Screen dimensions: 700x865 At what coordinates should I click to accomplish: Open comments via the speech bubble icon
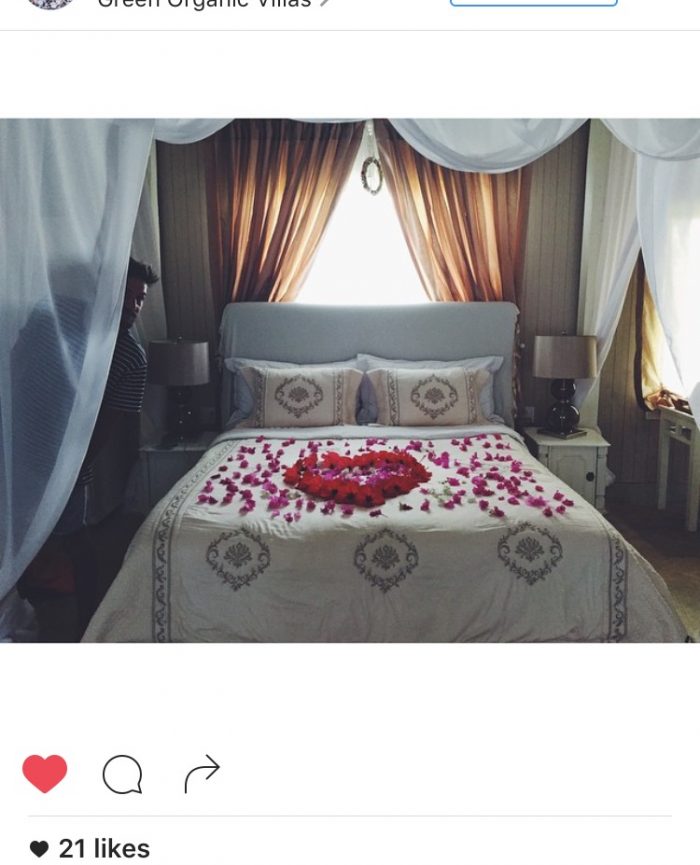[122, 775]
